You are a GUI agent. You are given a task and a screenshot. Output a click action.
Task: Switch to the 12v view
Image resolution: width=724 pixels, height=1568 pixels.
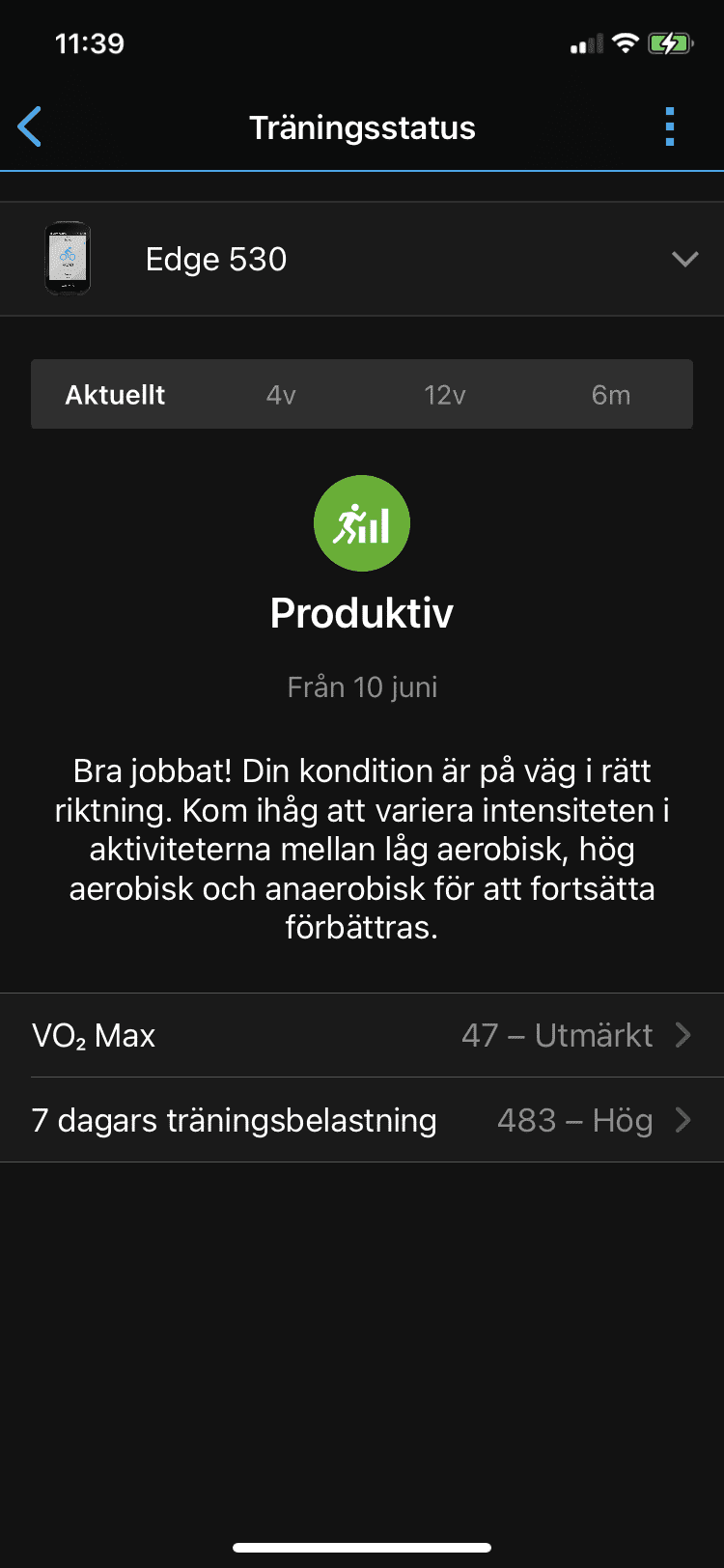[x=445, y=395]
